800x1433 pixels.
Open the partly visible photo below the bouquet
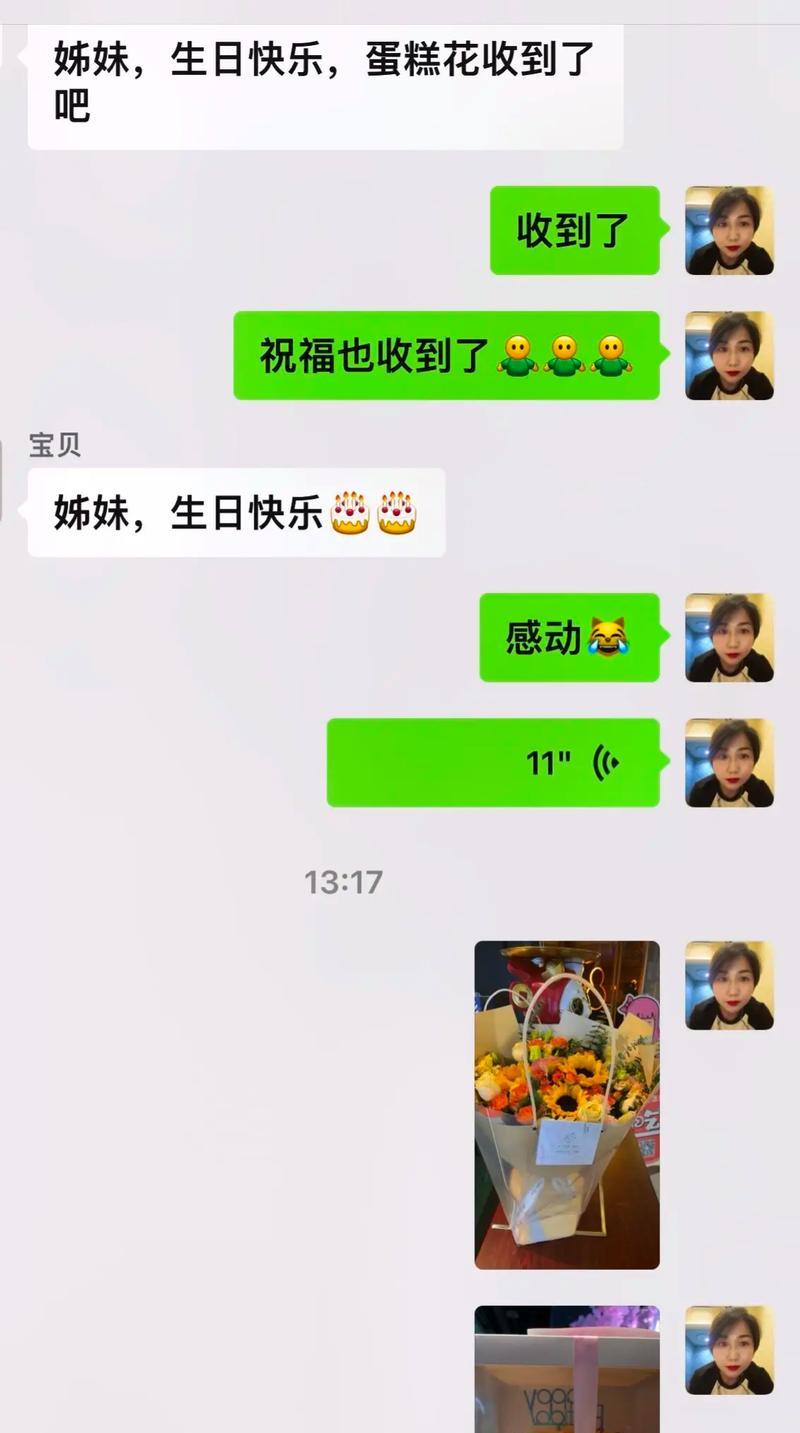[566, 1368]
